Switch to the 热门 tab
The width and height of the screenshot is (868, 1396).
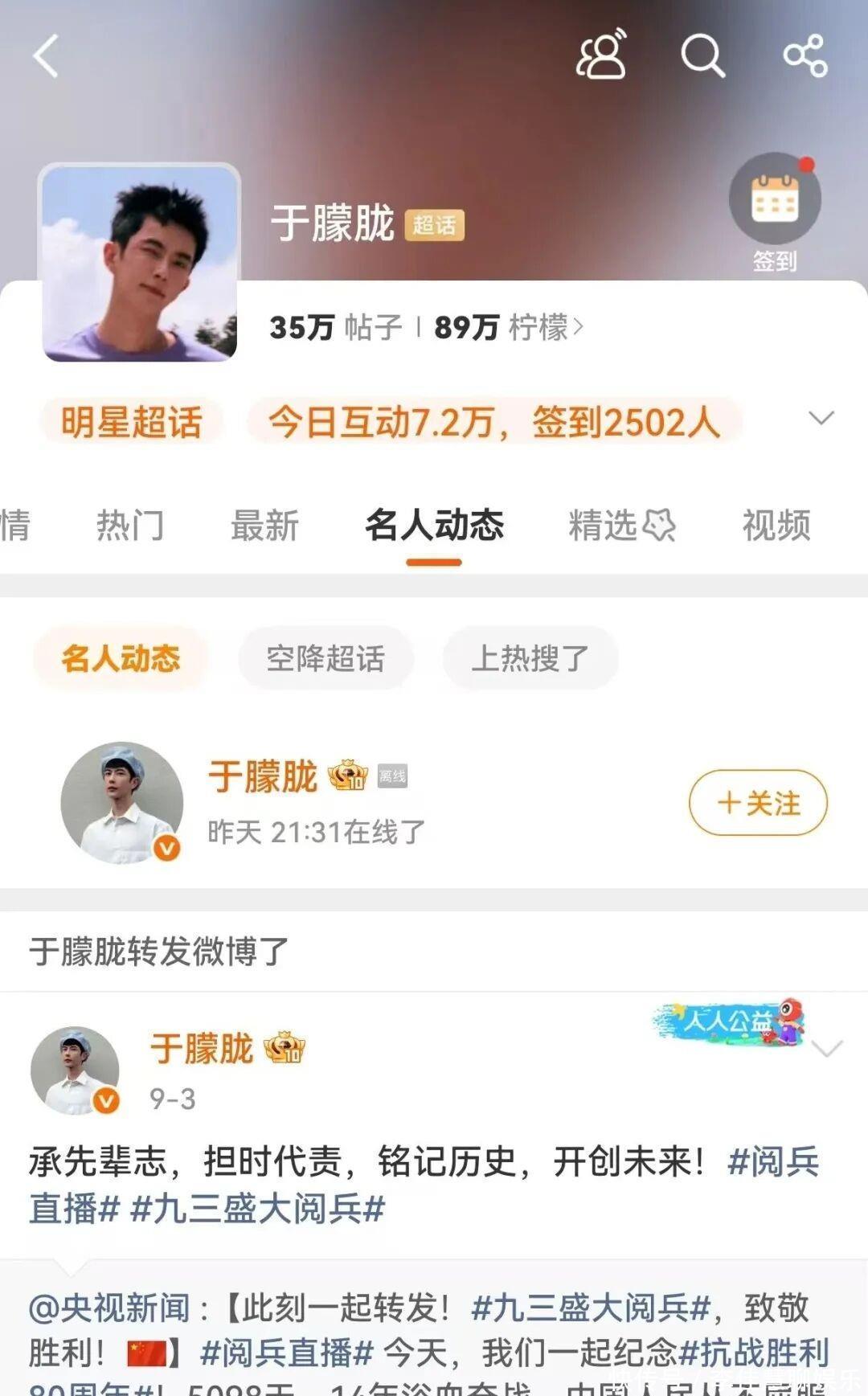point(129,526)
